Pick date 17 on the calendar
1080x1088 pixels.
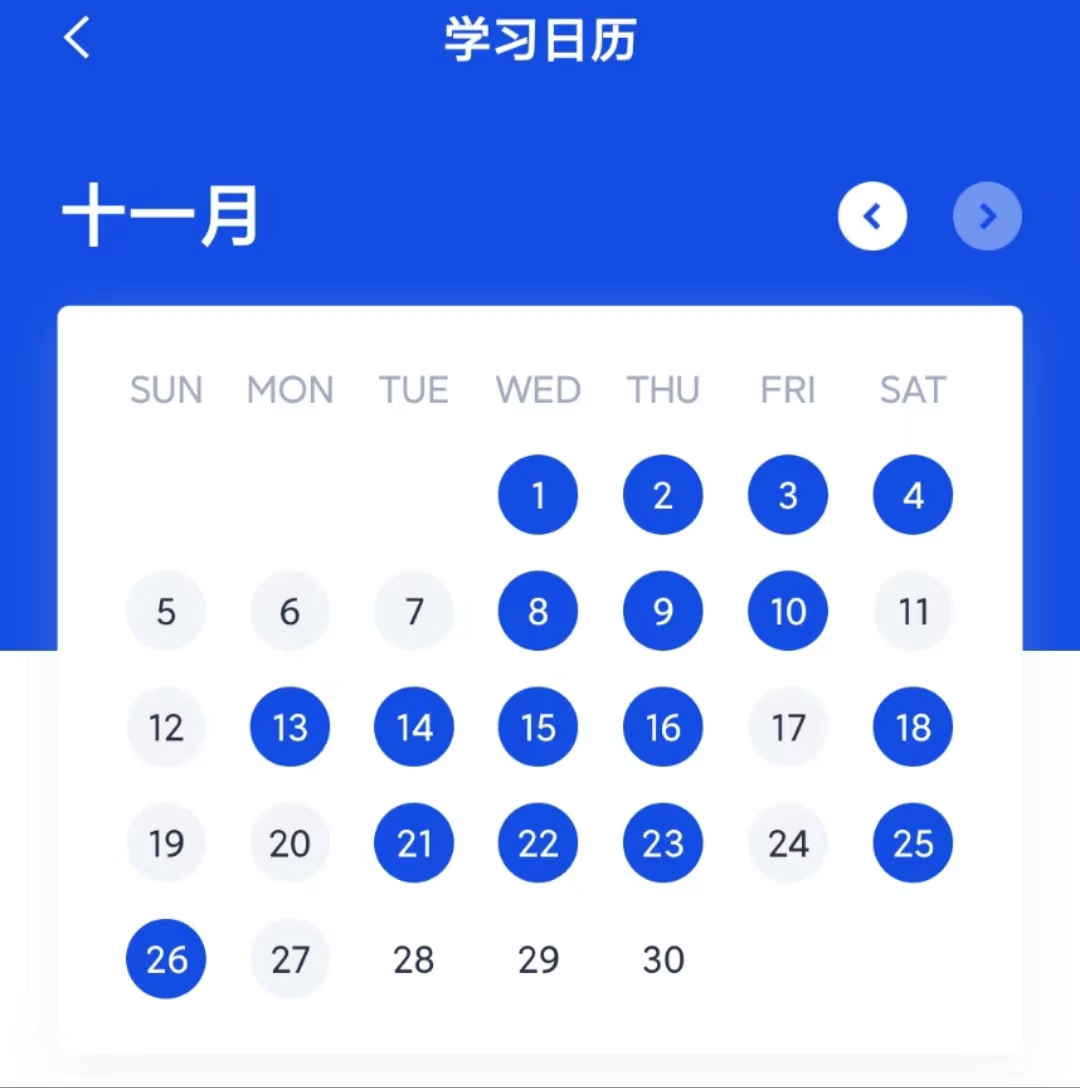point(787,727)
